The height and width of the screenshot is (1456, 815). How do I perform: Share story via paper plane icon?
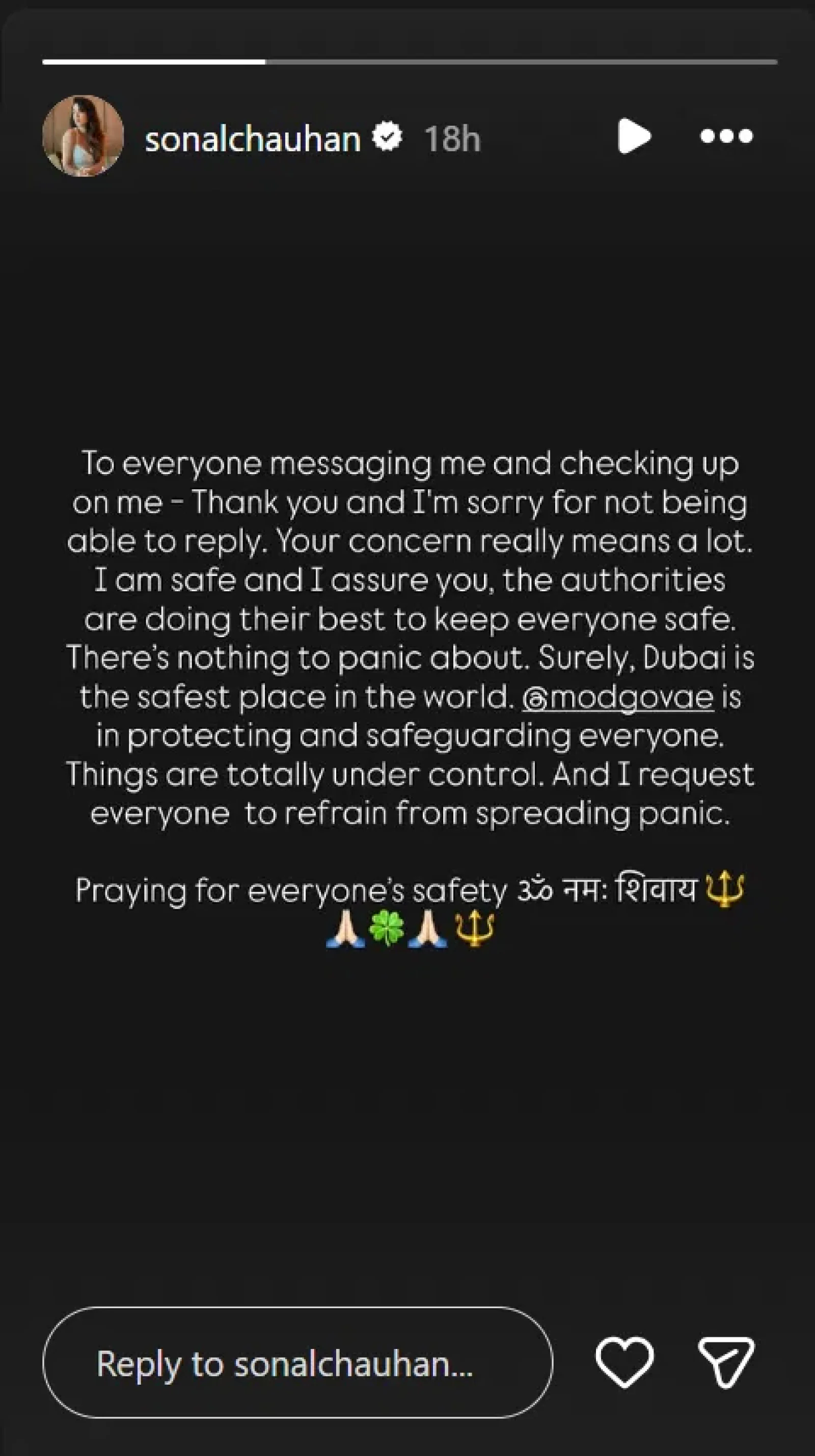(x=726, y=1363)
